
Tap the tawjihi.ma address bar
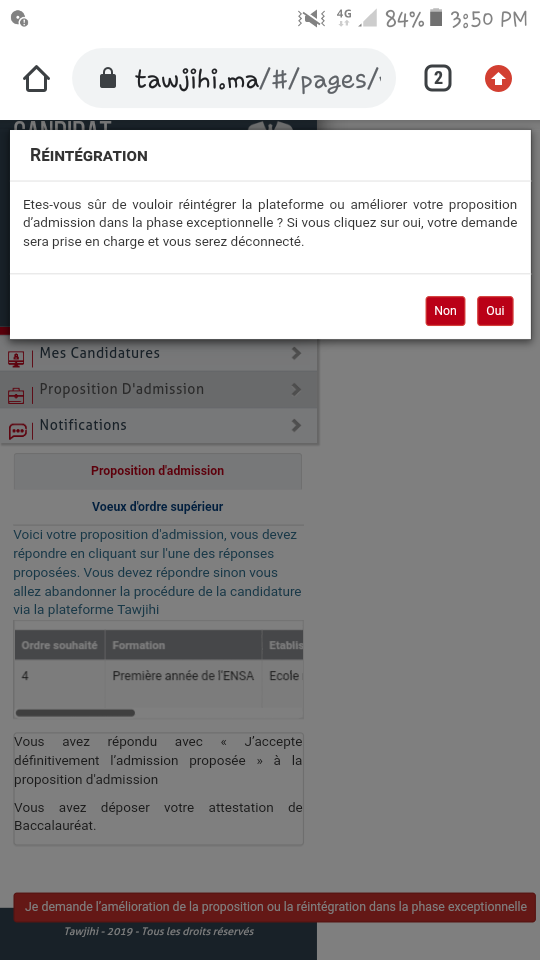[234, 78]
